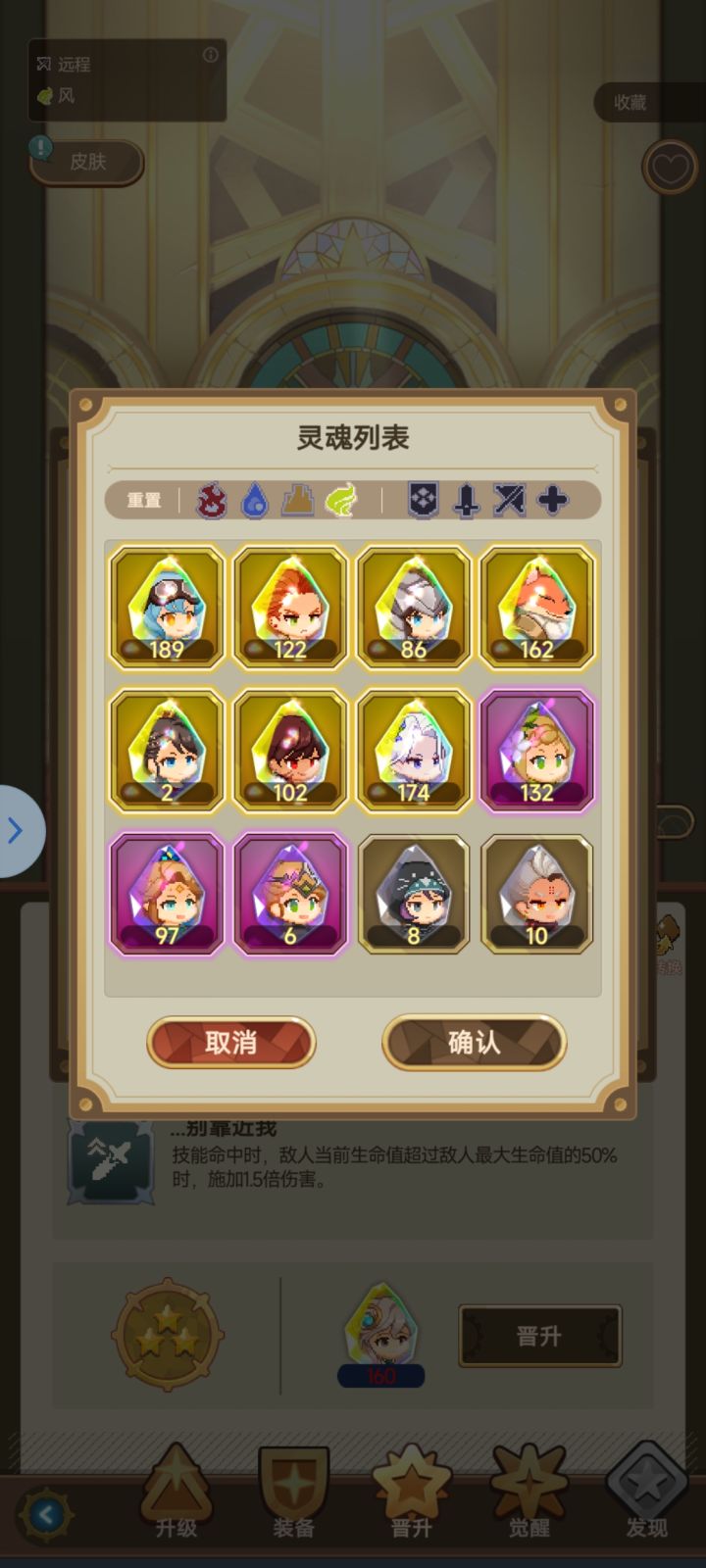Expand the left side panel arrow
Image resolution: width=706 pixels, height=1568 pixels.
point(14,831)
